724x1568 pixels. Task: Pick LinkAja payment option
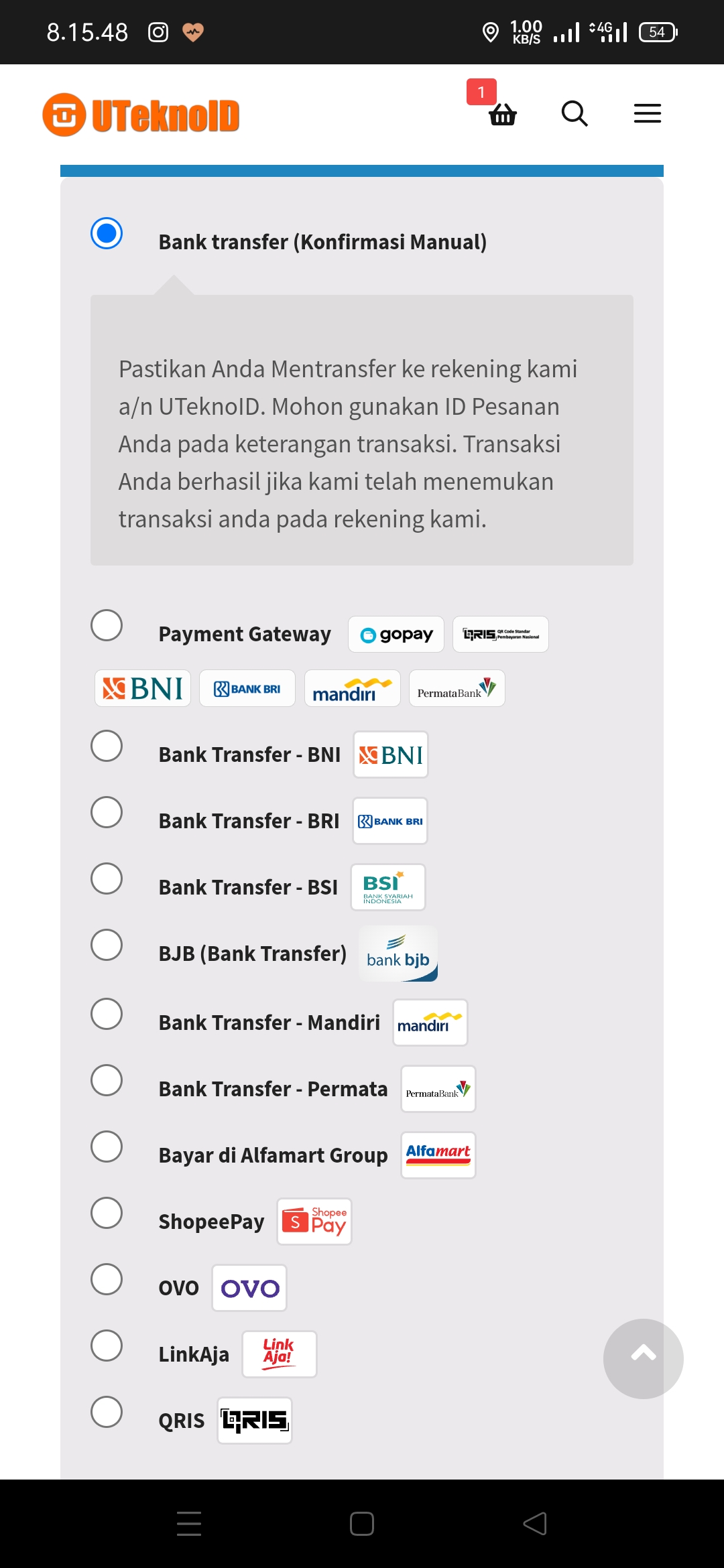107,1346
